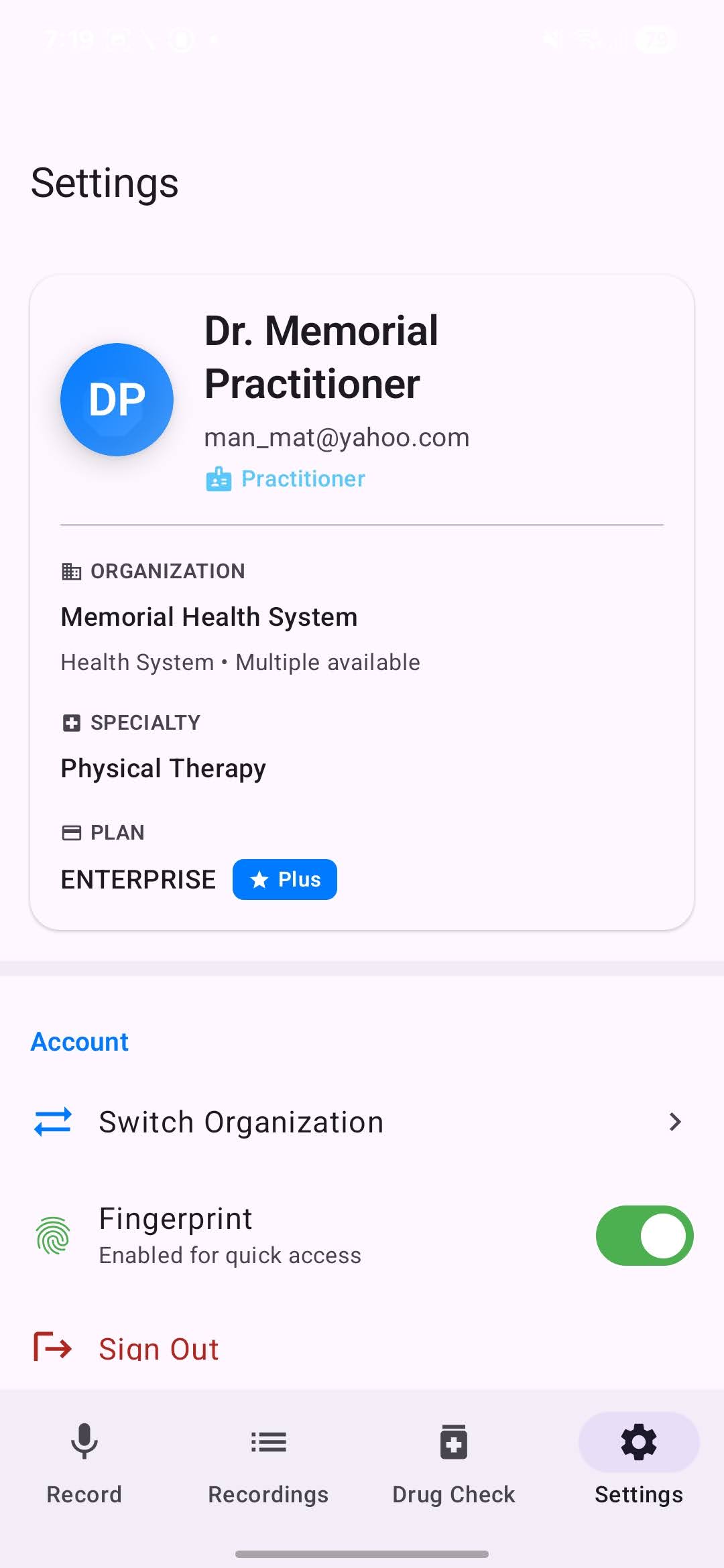724x1568 pixels.
Task: Click the organization building icon
Action: coord(71,571)
